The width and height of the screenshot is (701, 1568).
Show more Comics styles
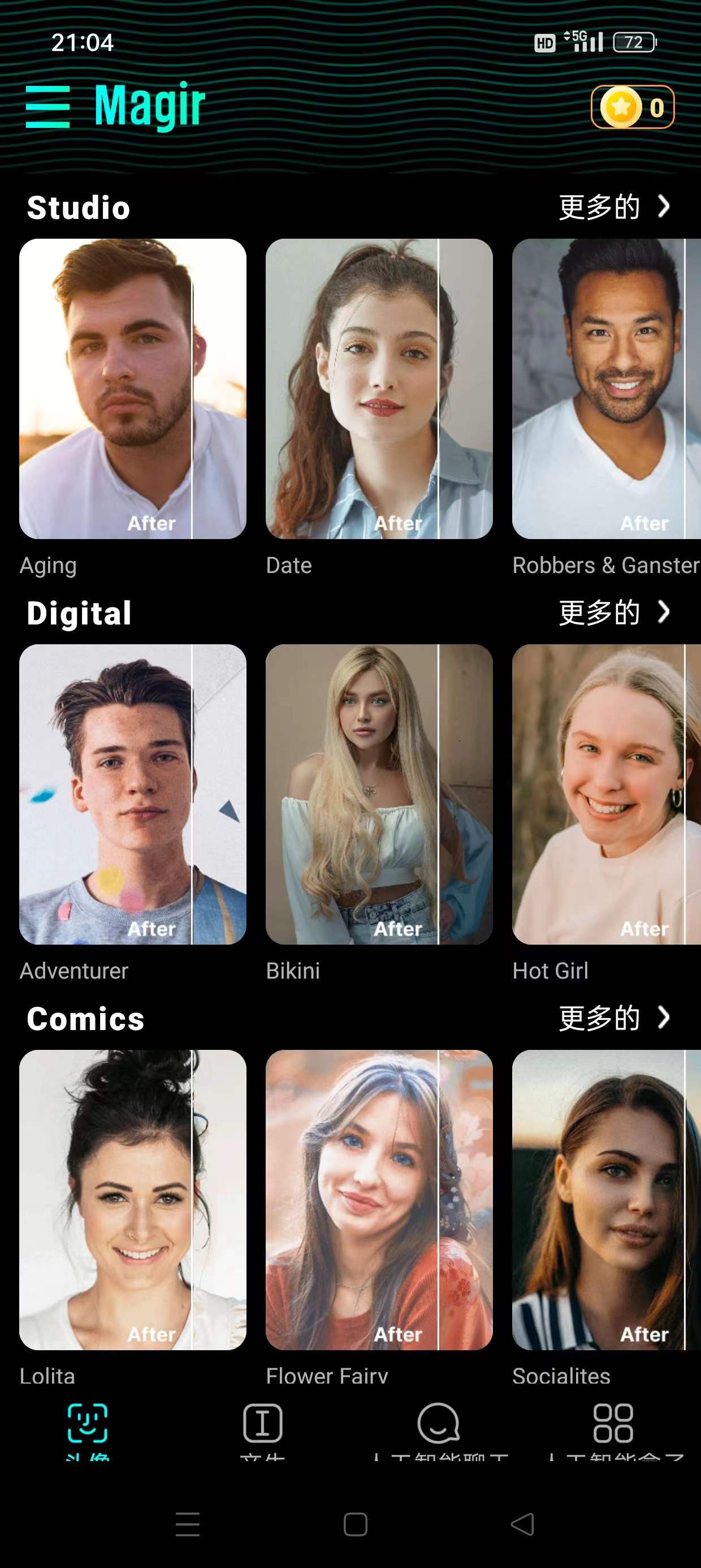tap(613, 1018)
